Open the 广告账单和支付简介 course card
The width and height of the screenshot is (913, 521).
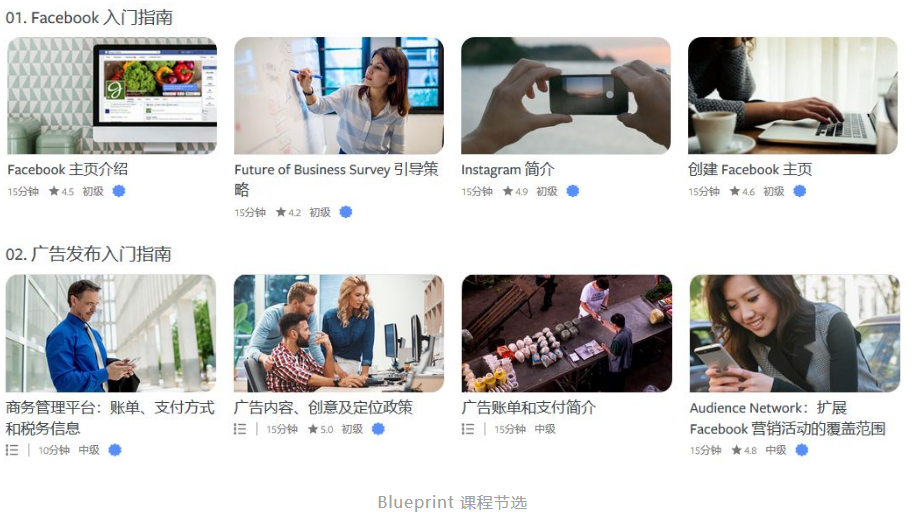coord(566,333)
